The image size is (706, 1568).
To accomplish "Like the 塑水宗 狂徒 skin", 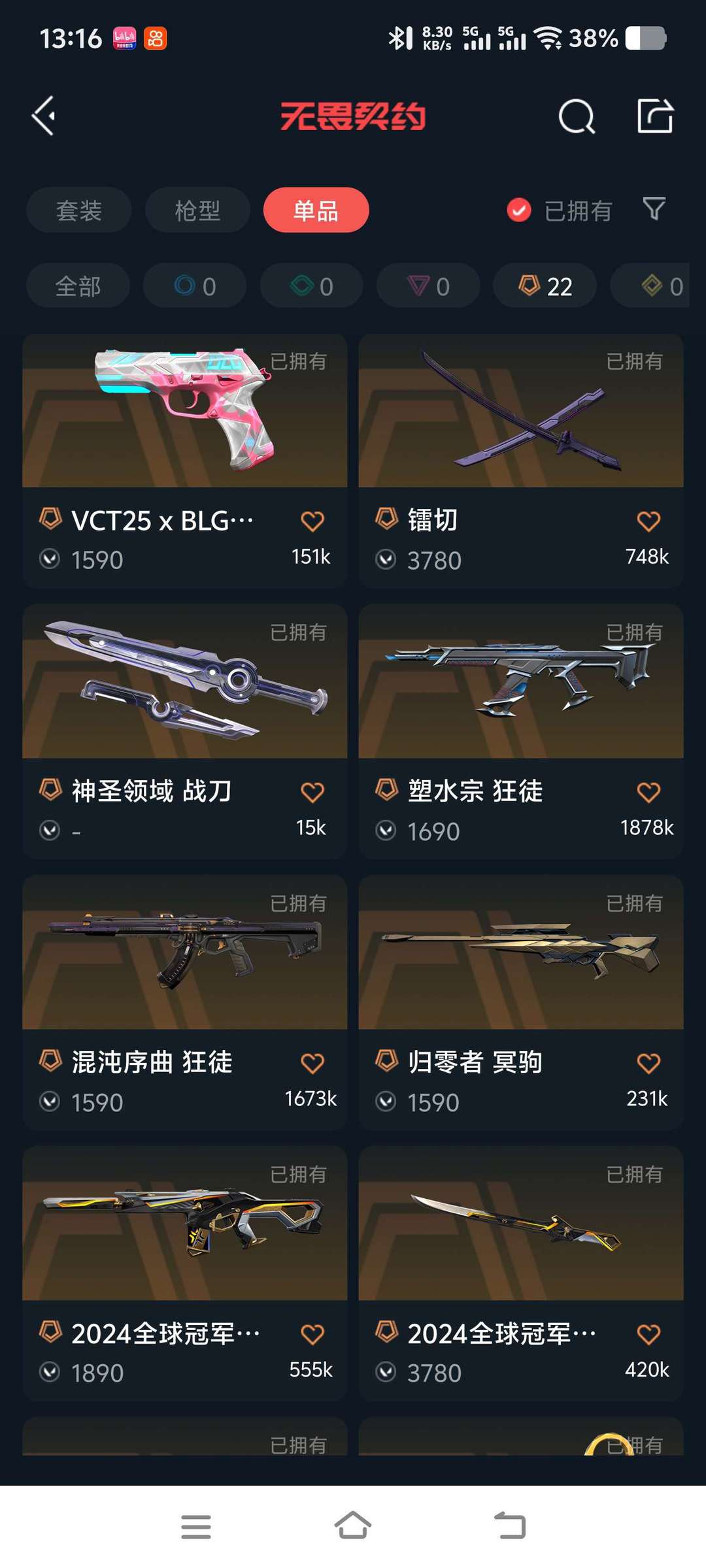I will [648, 792].
